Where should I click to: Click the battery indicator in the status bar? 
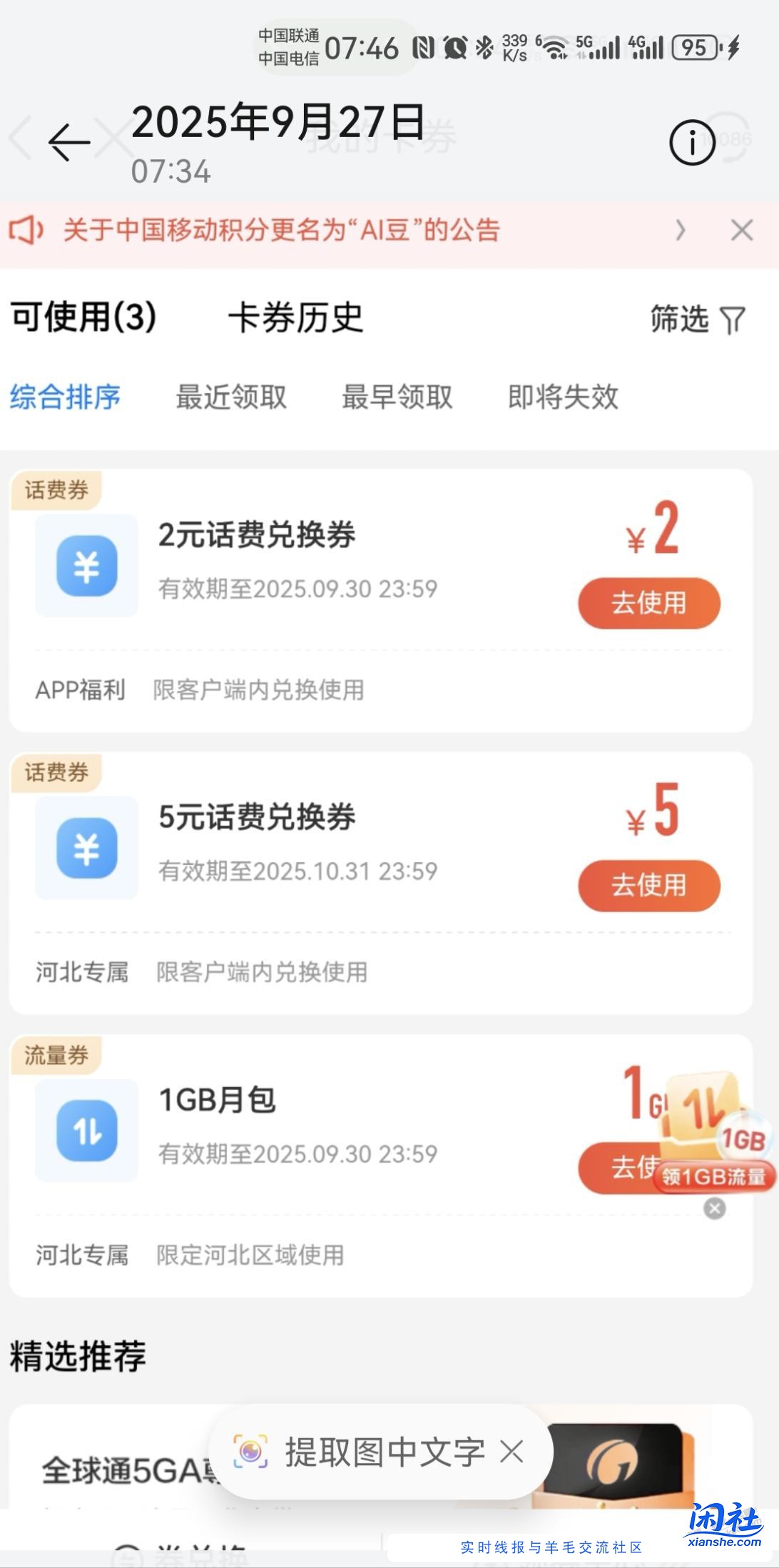[x=694, y=49]
